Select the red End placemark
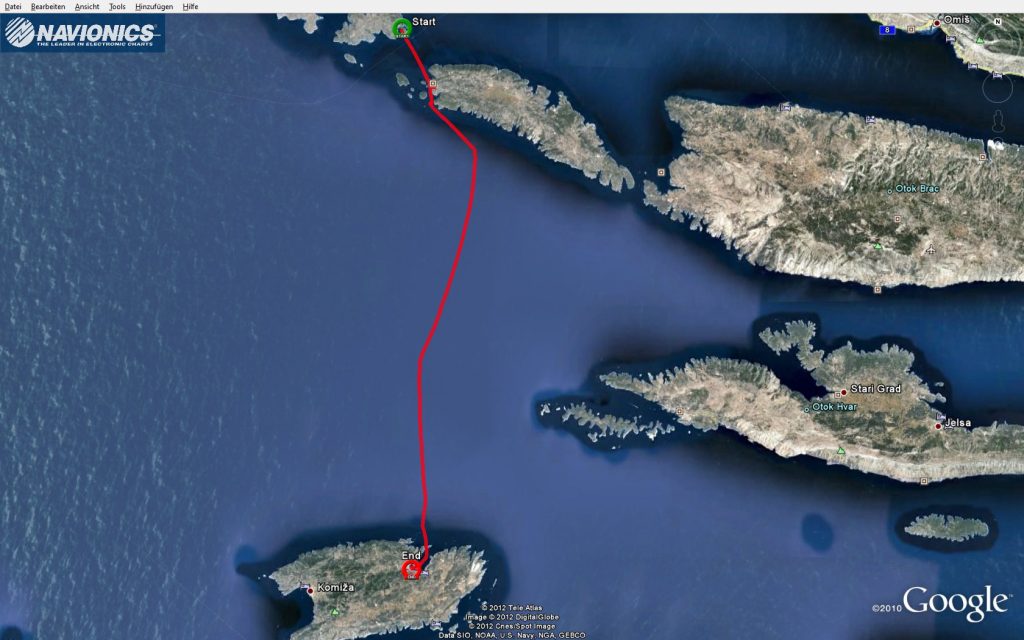This screenshot has width=1024, height=640. pyautogui.click(x=410, y=570)
